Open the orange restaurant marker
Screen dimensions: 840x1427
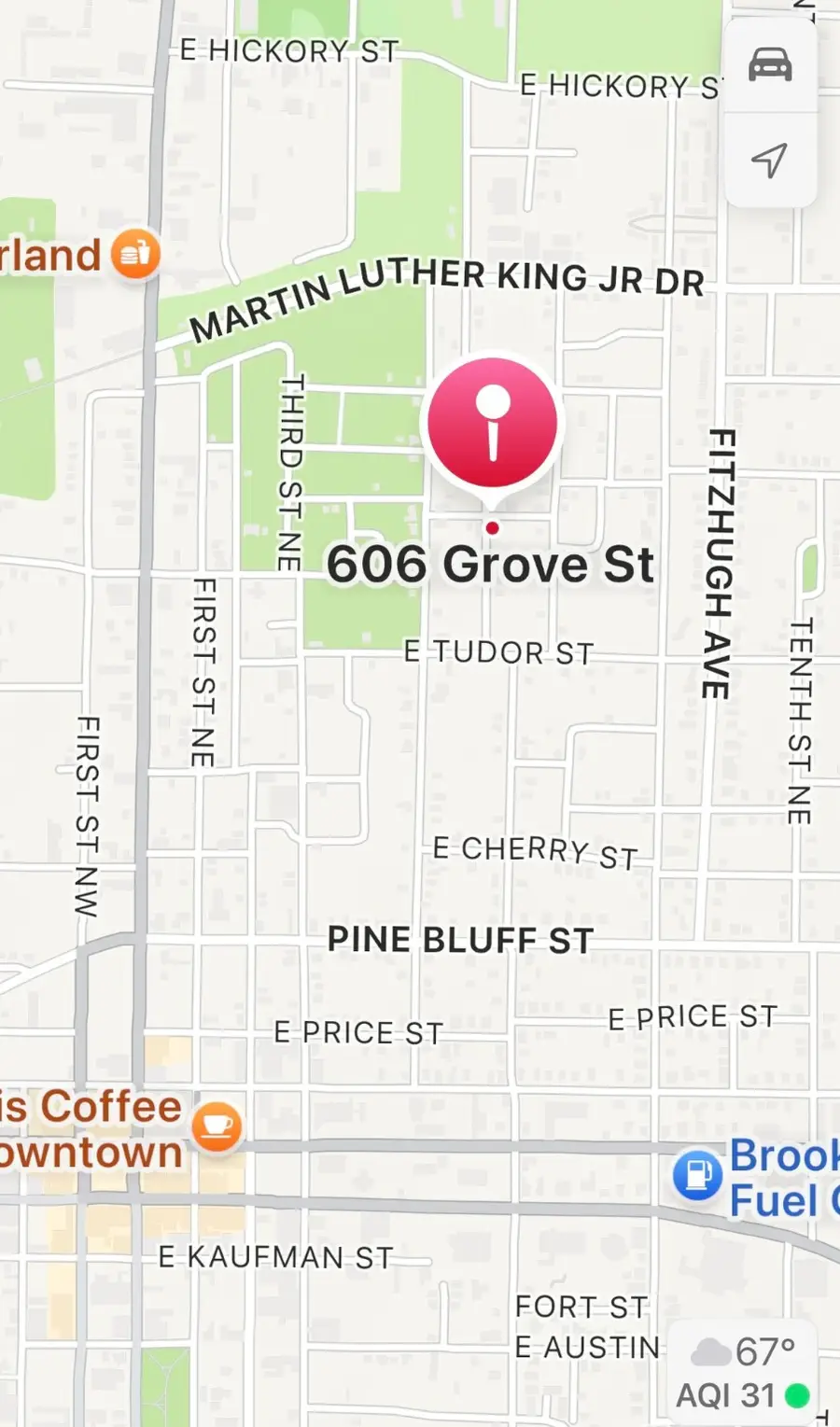tap(135, 254)
